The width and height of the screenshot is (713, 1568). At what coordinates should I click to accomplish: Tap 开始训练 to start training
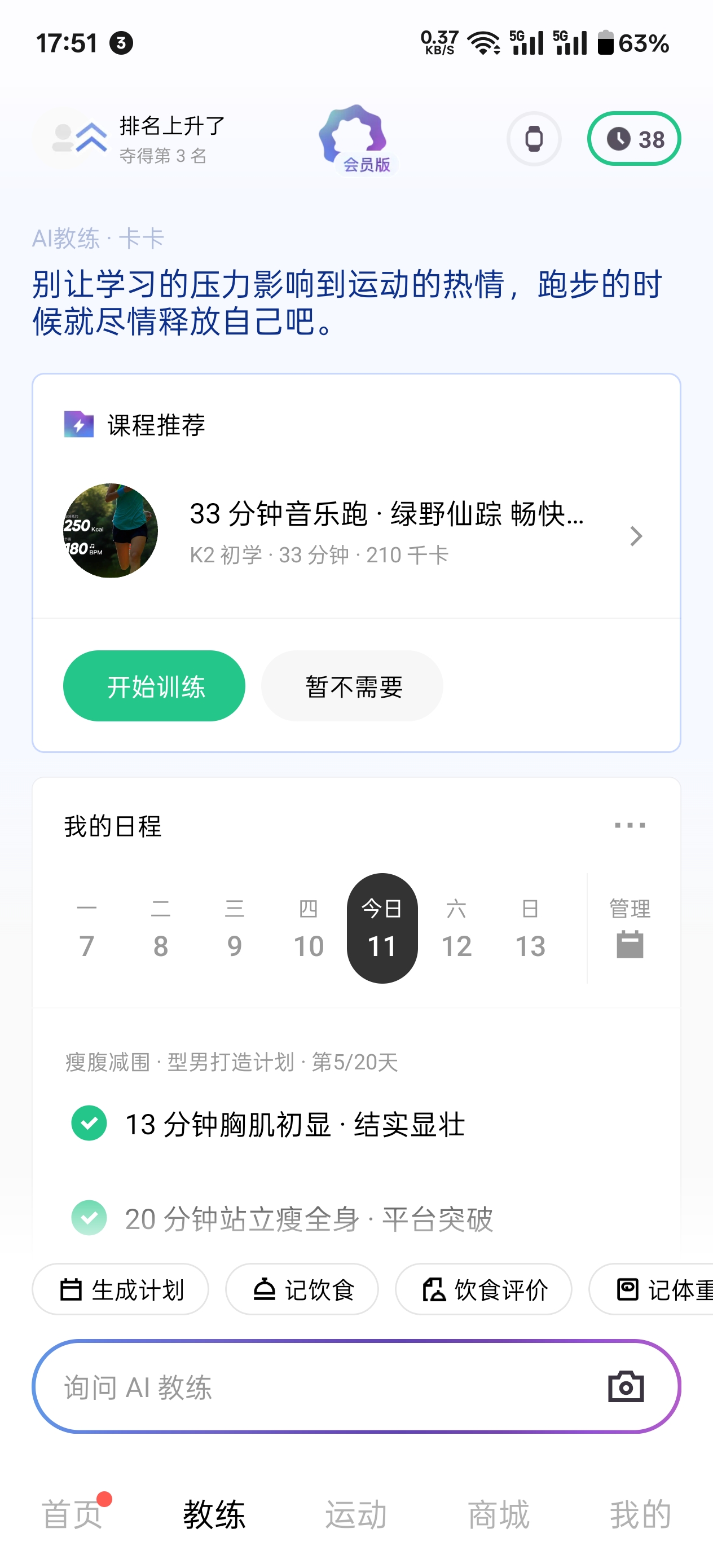(x=155, y=686)
